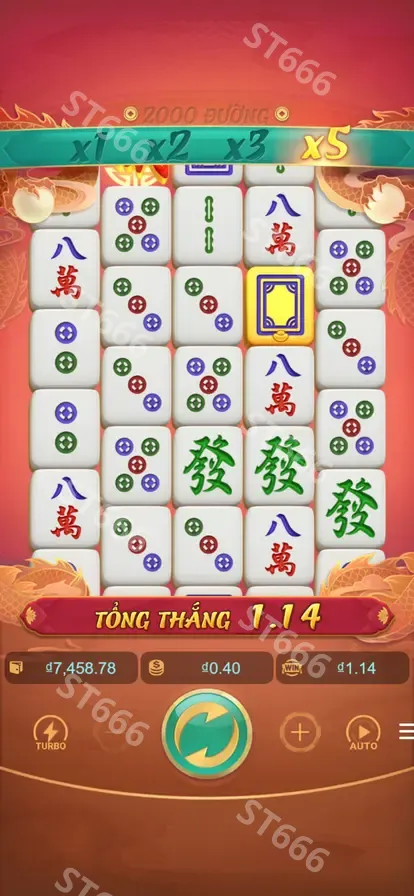
Task: Increase the bet with the plus button
Action: pyautogui.click(x=300, y=732)
